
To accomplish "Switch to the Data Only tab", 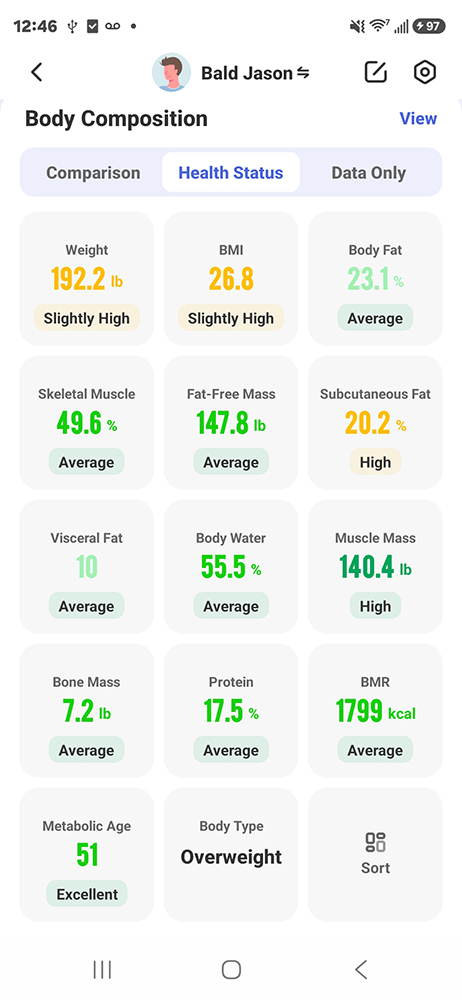I will [x=369, y=173].
